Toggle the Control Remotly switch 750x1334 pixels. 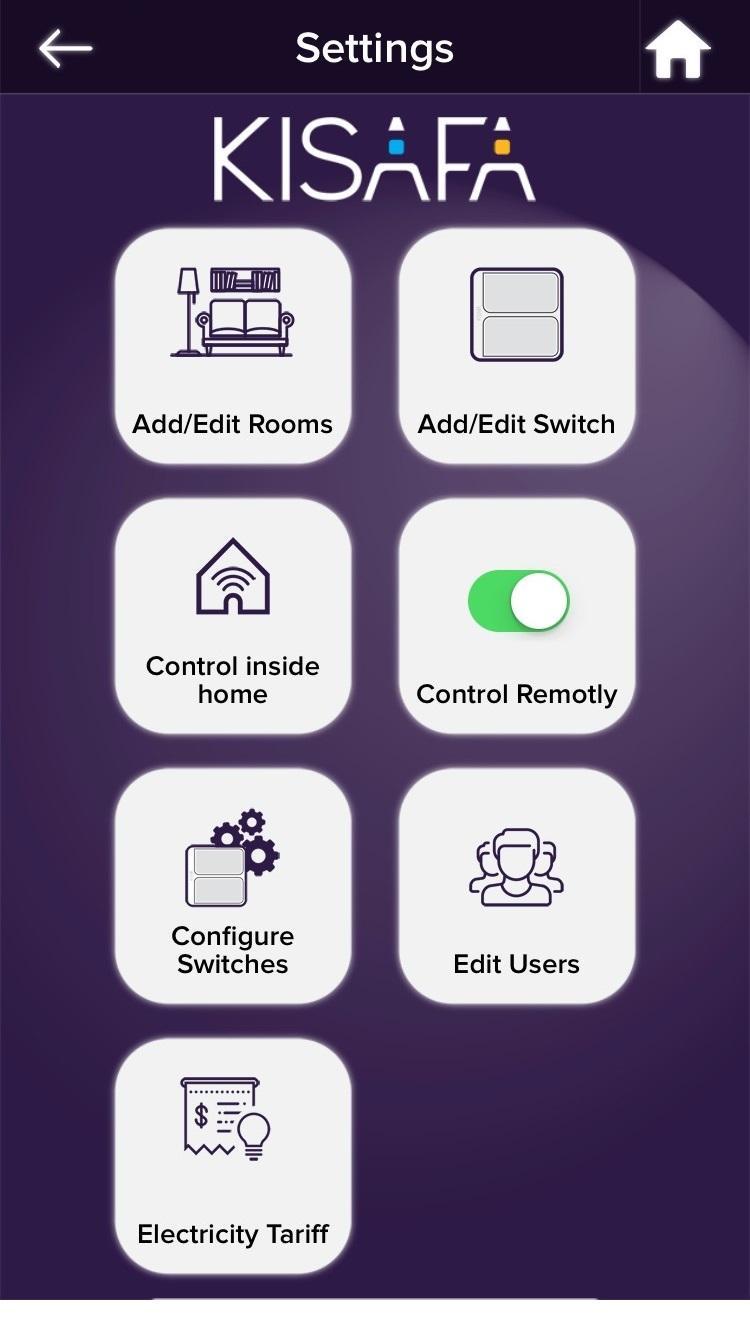click(x=518, y=602)
